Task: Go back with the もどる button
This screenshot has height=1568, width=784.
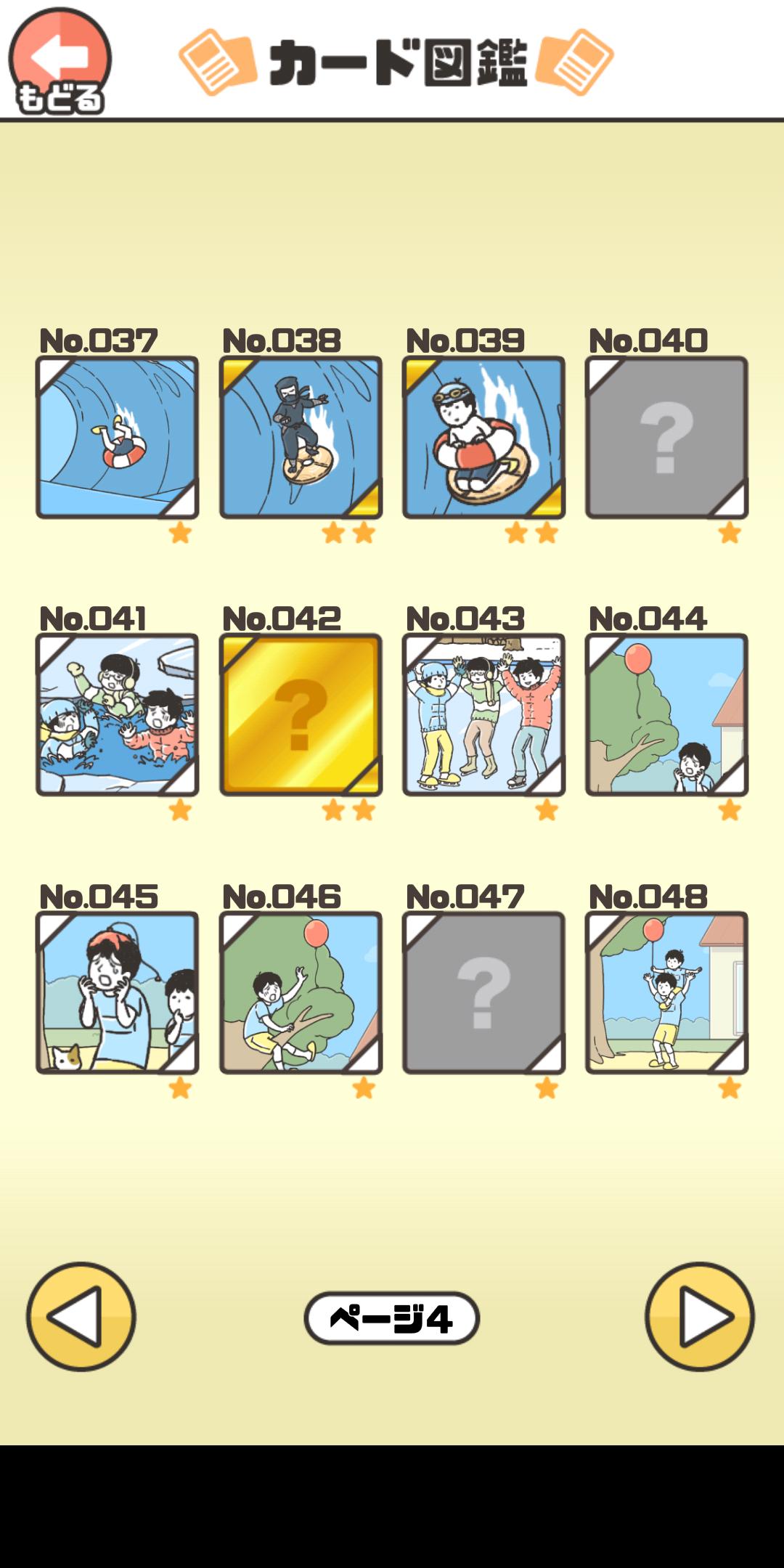Action: click(60, 61)
